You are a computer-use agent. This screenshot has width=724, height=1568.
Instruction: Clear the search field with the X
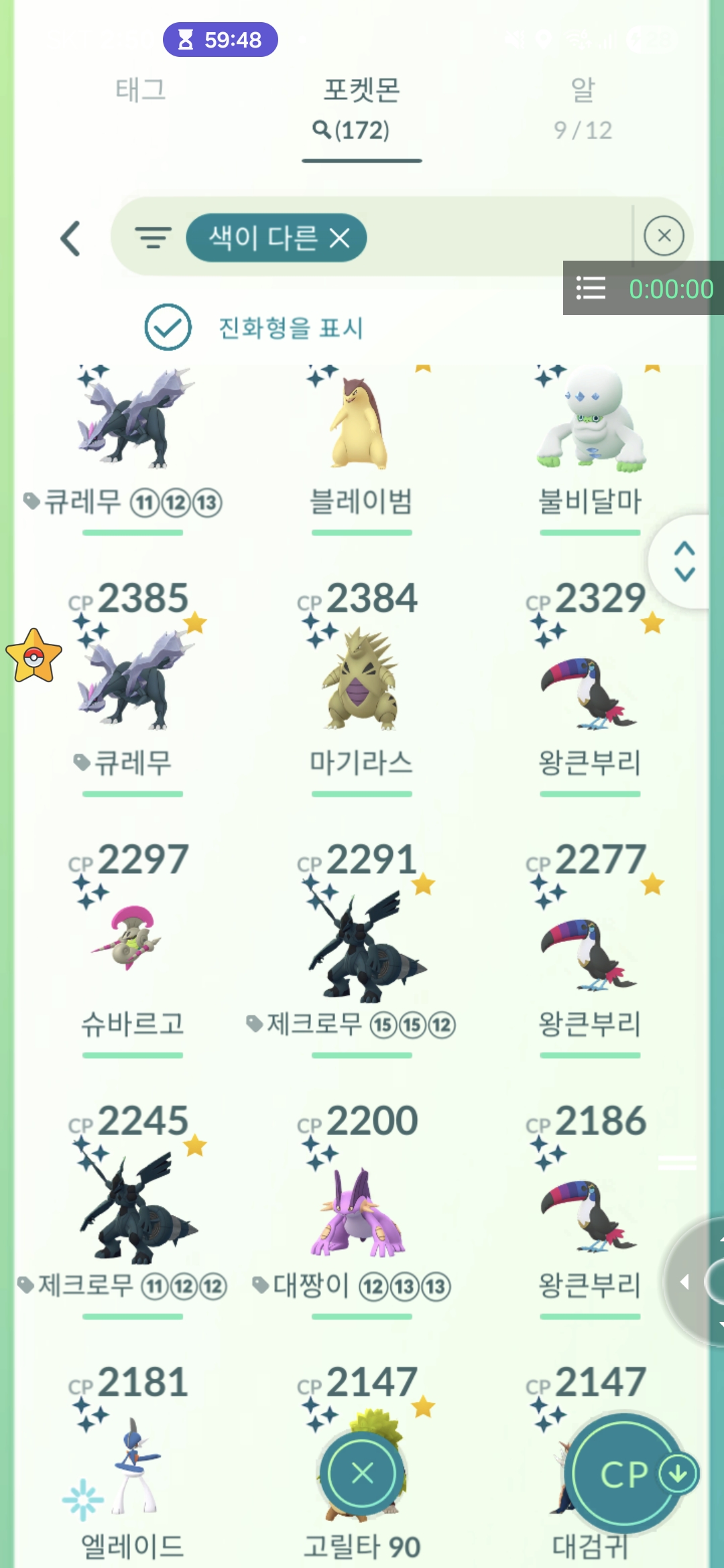point(663,236)
